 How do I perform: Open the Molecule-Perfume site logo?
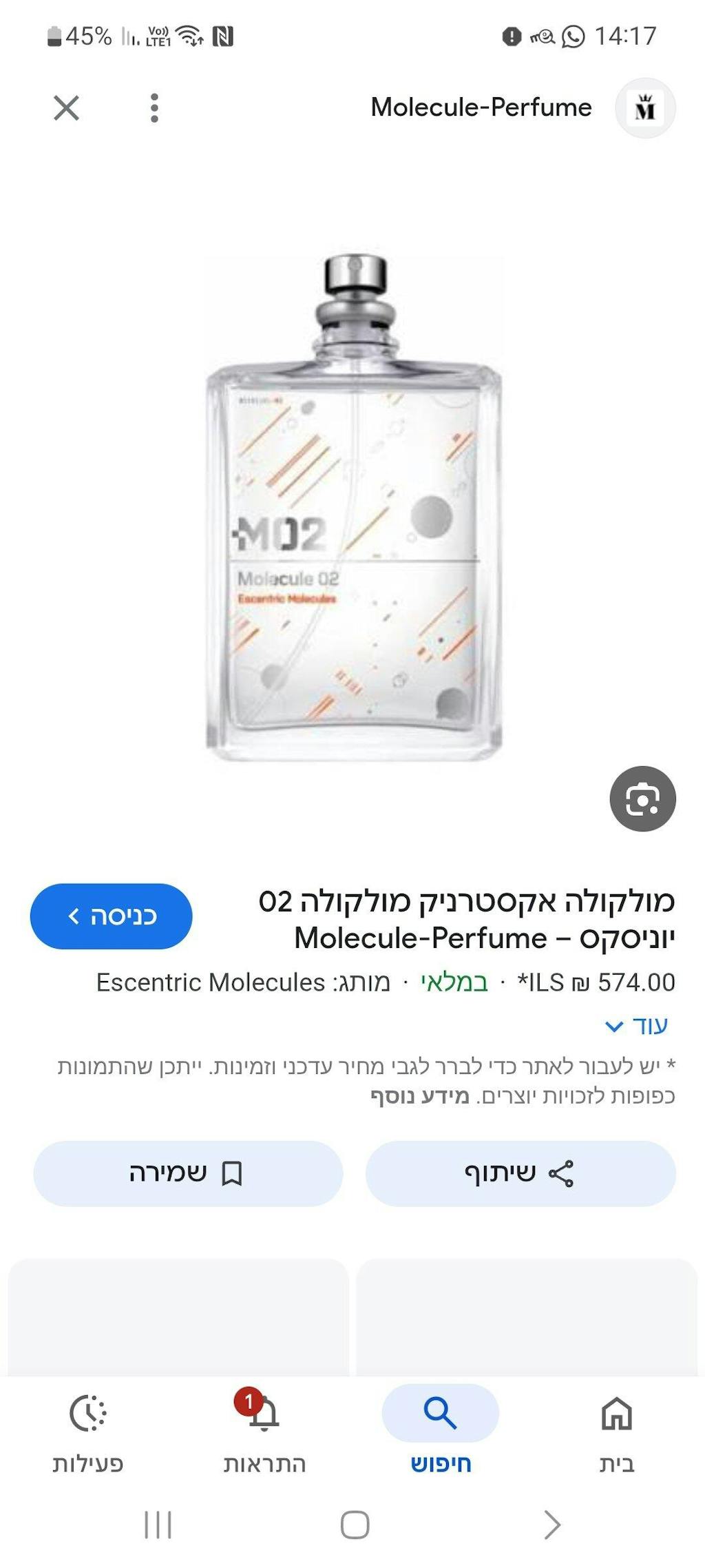645,108
